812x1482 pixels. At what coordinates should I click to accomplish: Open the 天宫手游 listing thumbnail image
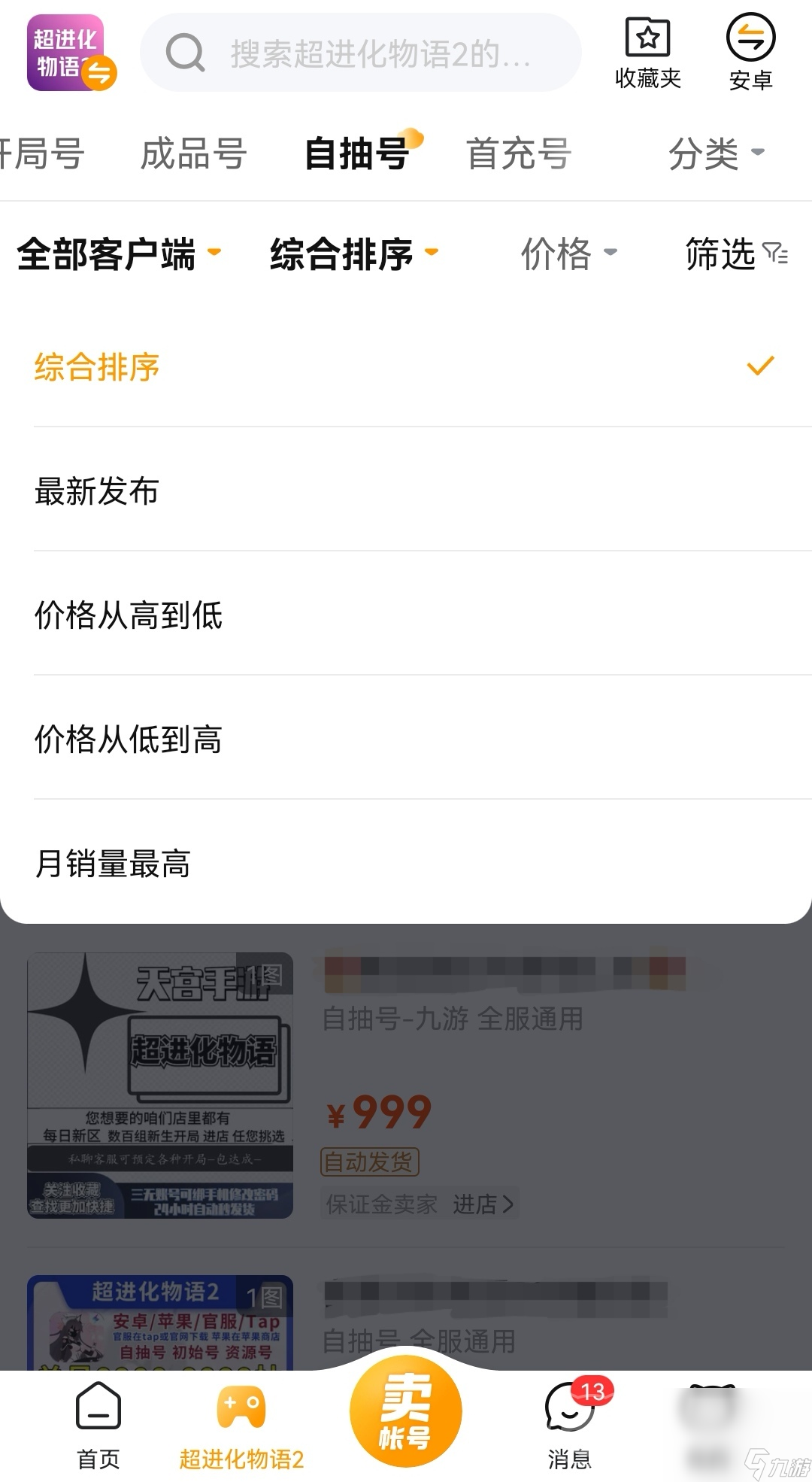coord(159,1082)
